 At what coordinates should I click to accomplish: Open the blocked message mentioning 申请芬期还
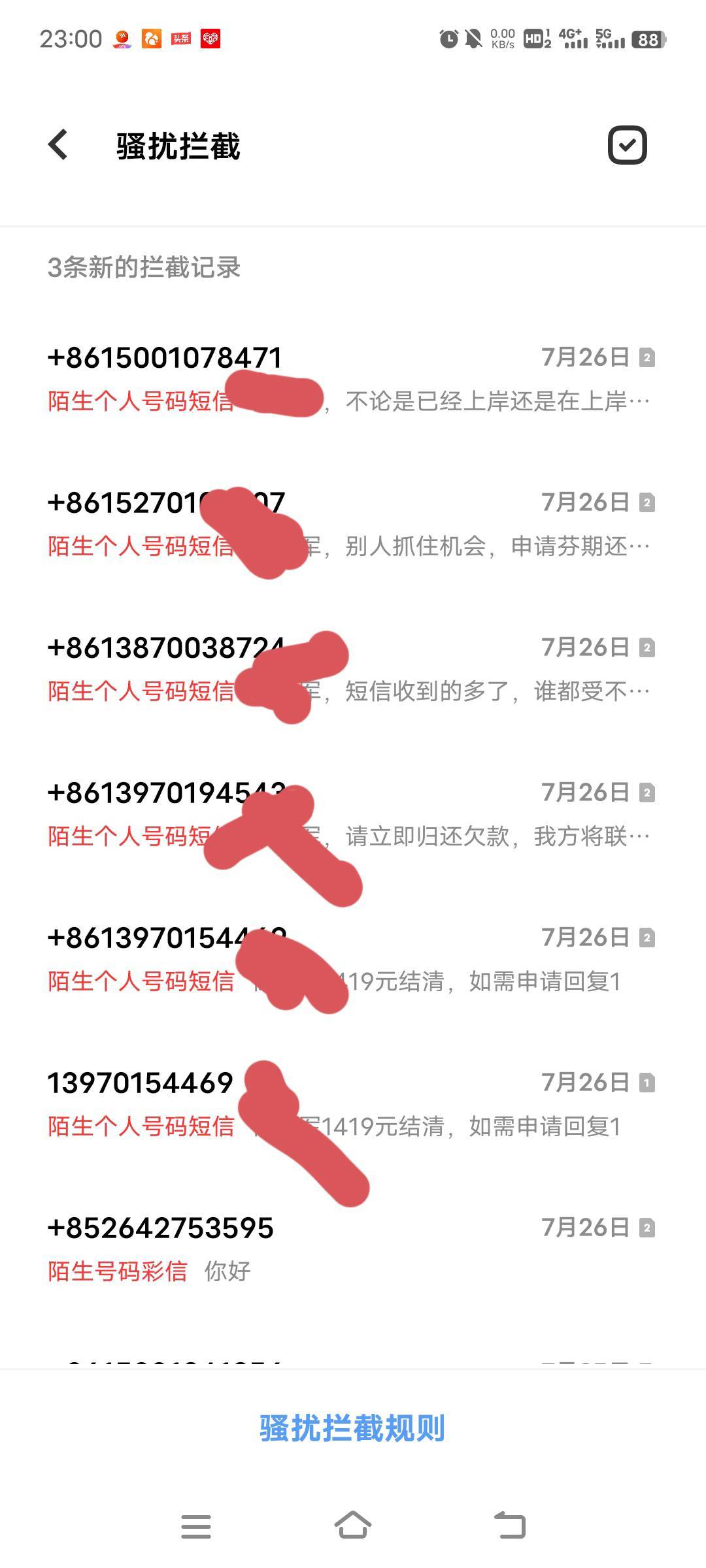point(353,524)
